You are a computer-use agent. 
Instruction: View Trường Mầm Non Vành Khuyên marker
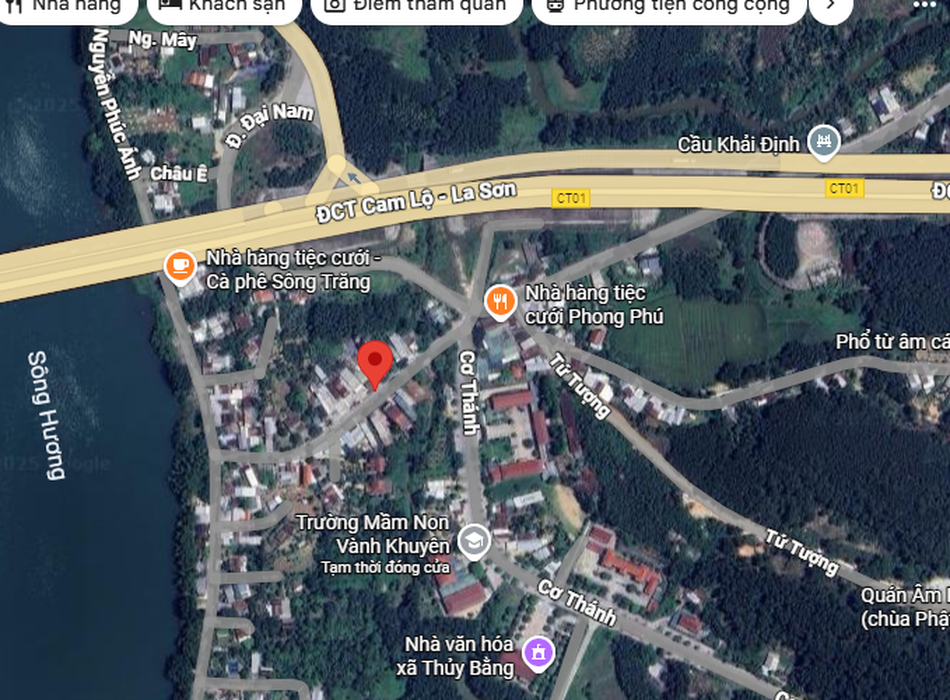473,541
